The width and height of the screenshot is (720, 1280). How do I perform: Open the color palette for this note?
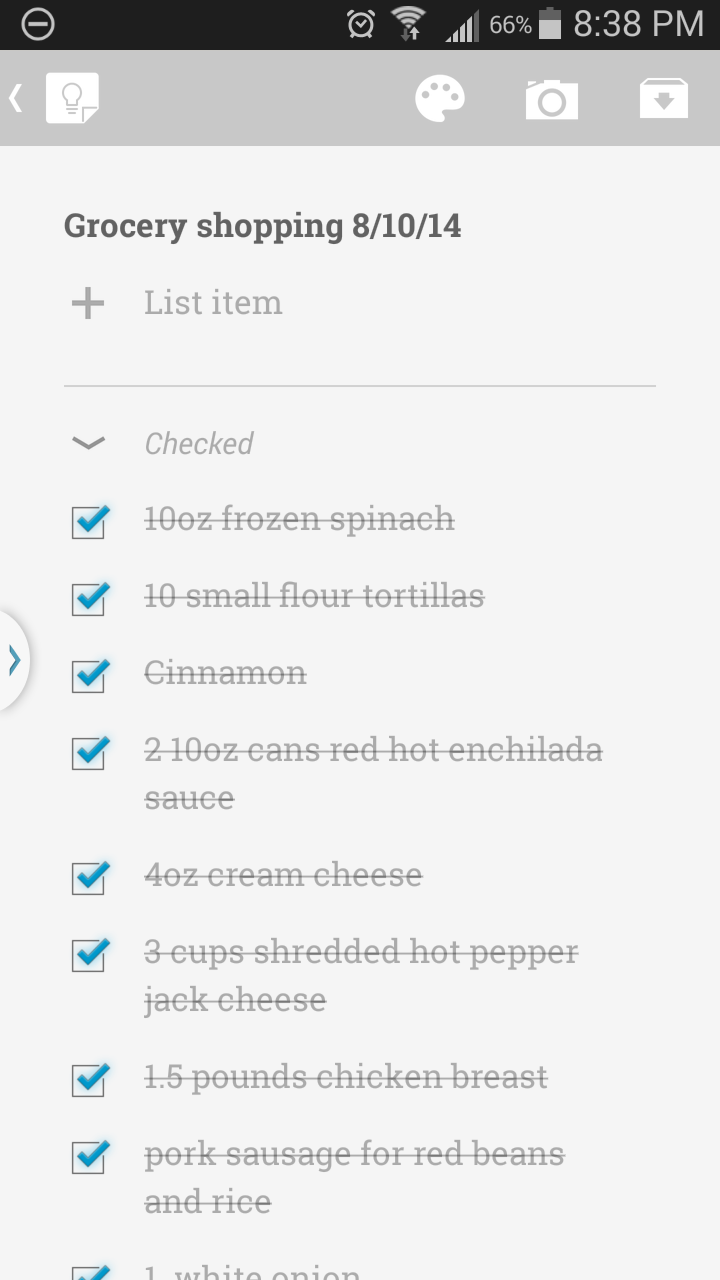[x=440, y=99]
